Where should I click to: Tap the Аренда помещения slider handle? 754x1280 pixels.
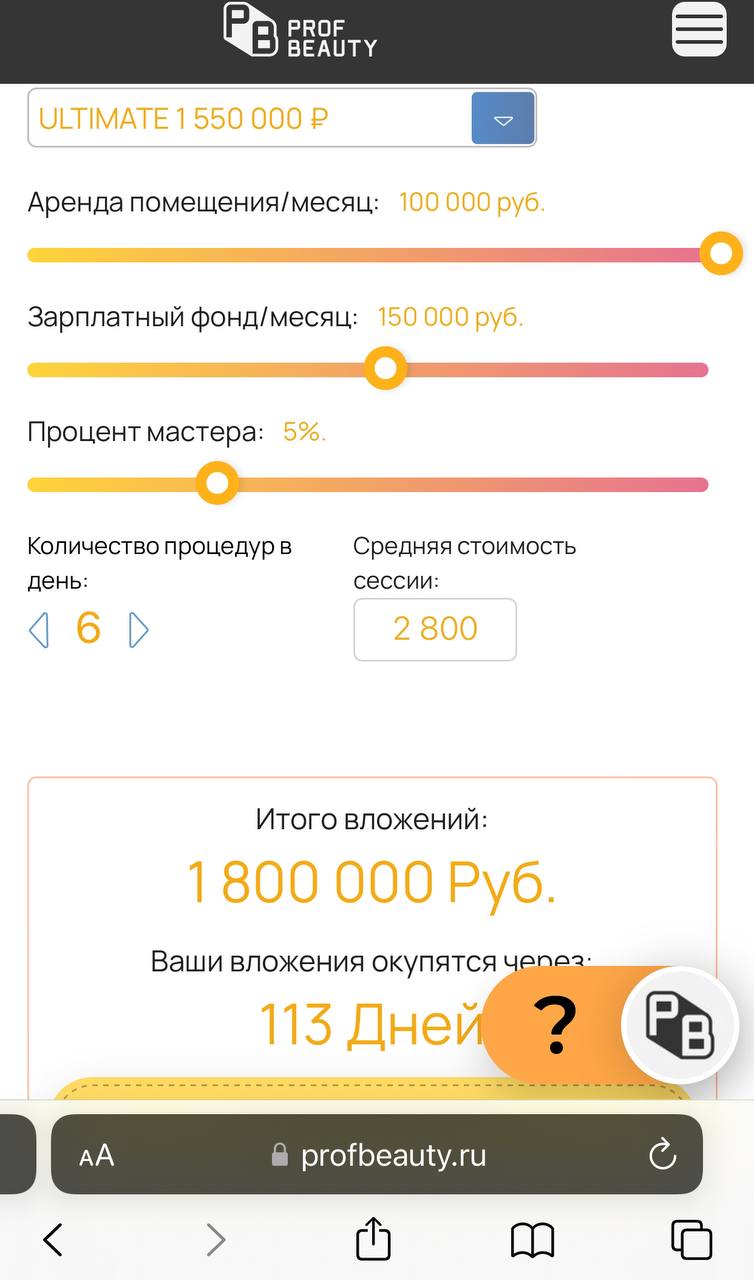[x=721, y=254]
